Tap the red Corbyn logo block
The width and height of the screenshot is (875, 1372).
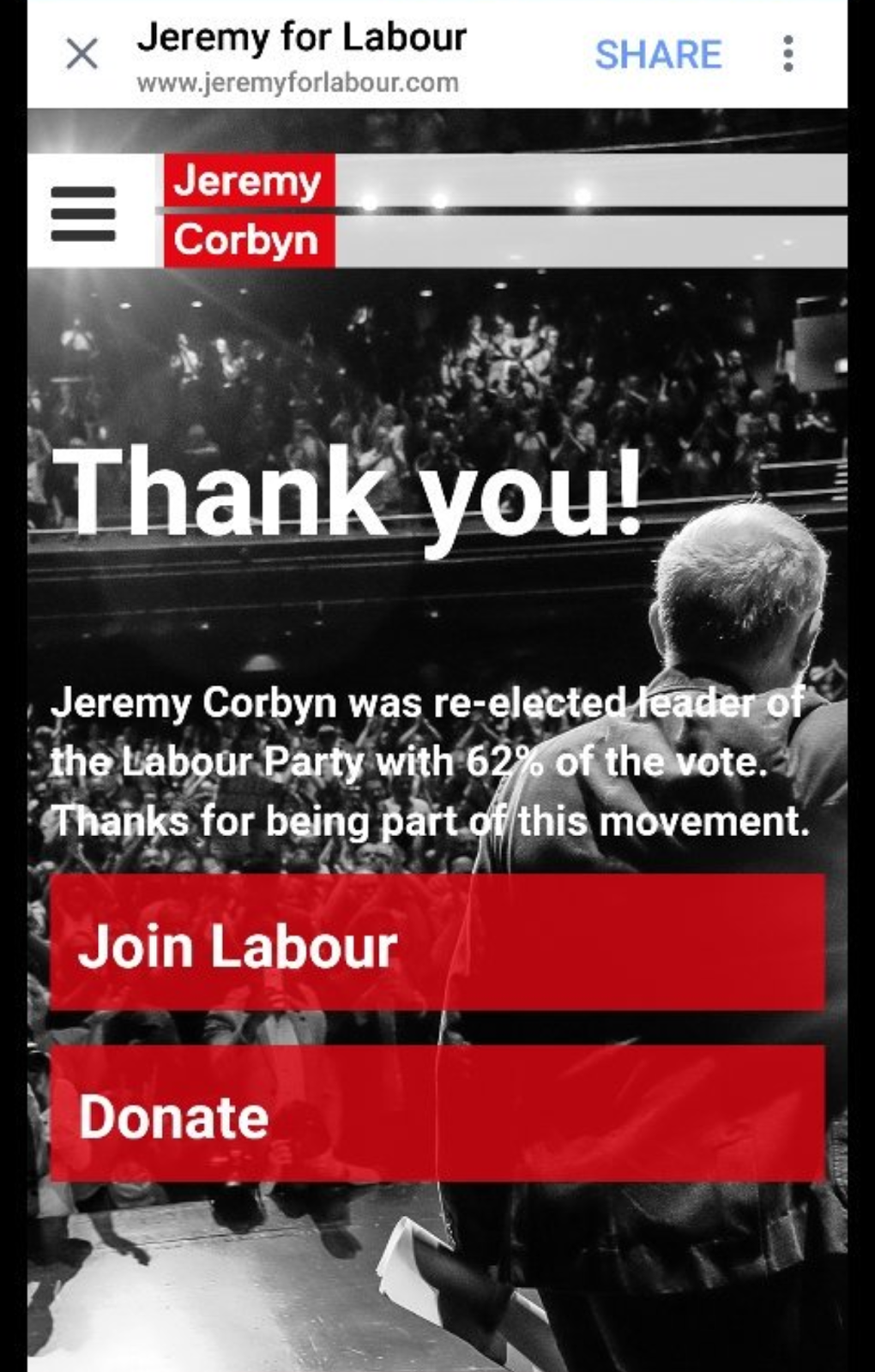(247, 241)
